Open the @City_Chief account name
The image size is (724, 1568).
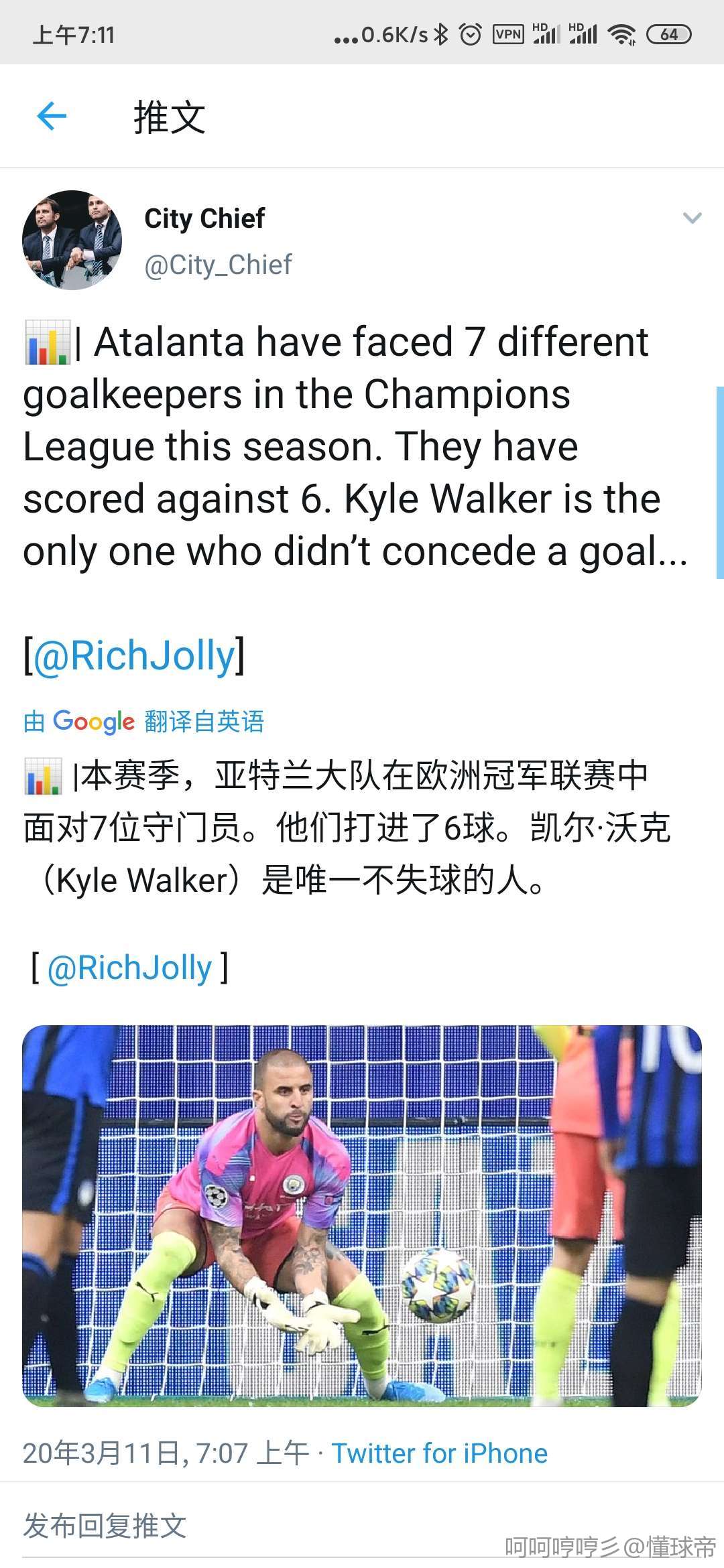(x=218, y=265)
